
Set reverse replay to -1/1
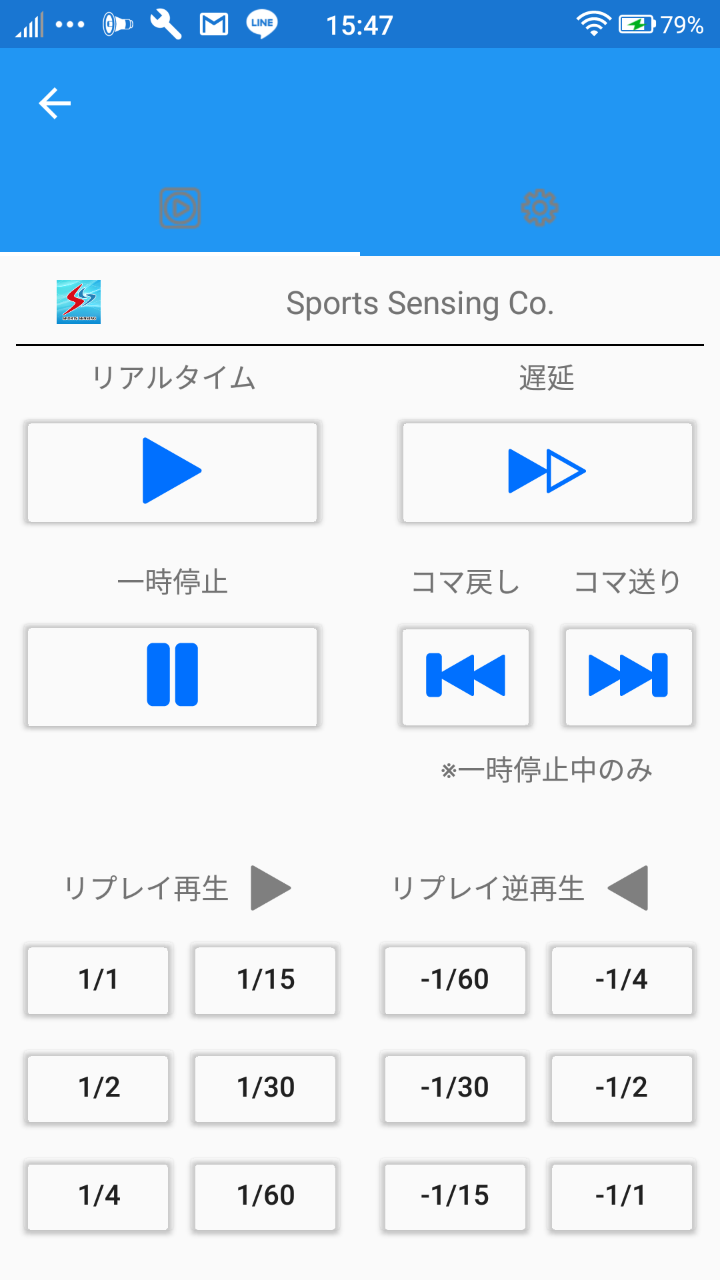[622, 1196]
